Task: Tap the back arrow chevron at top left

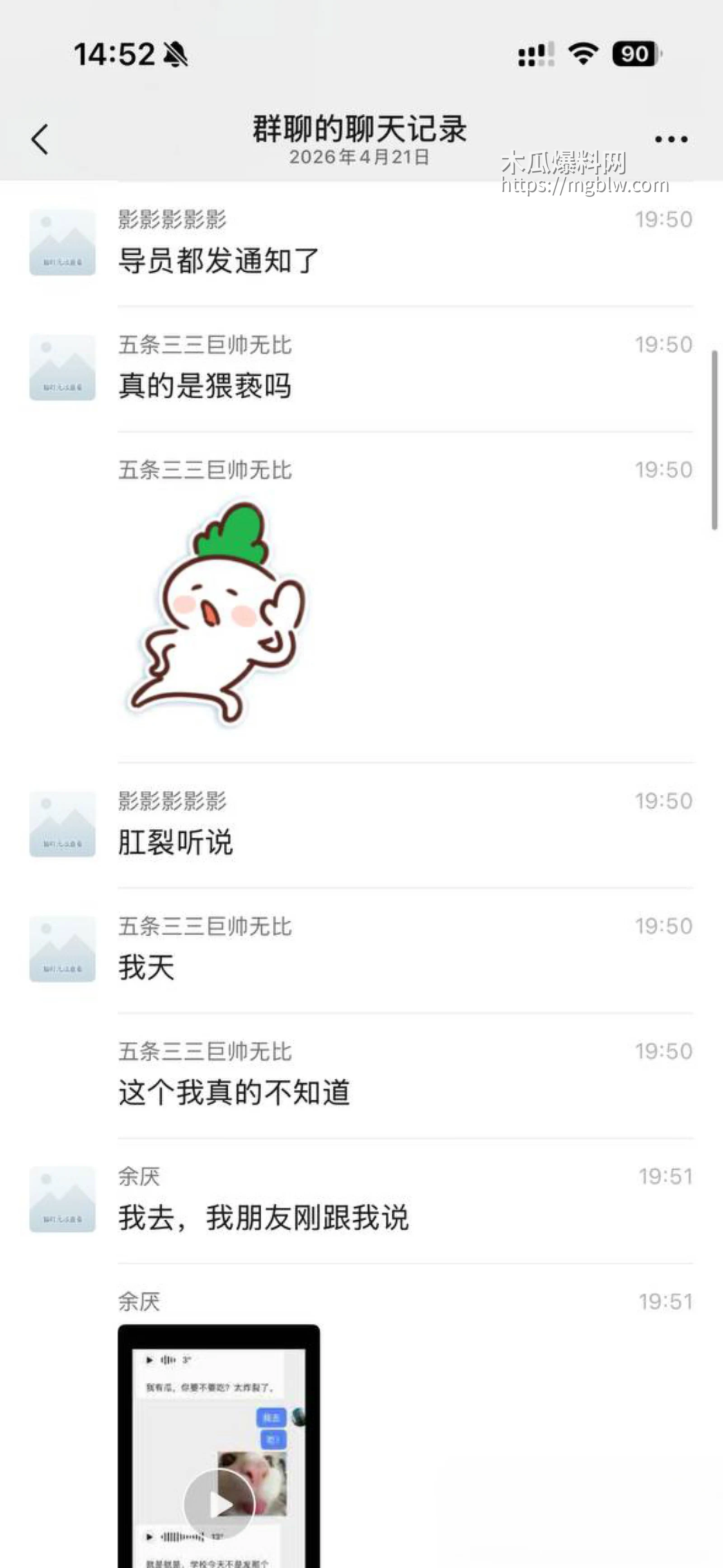Action: click(x=40, y=139)
